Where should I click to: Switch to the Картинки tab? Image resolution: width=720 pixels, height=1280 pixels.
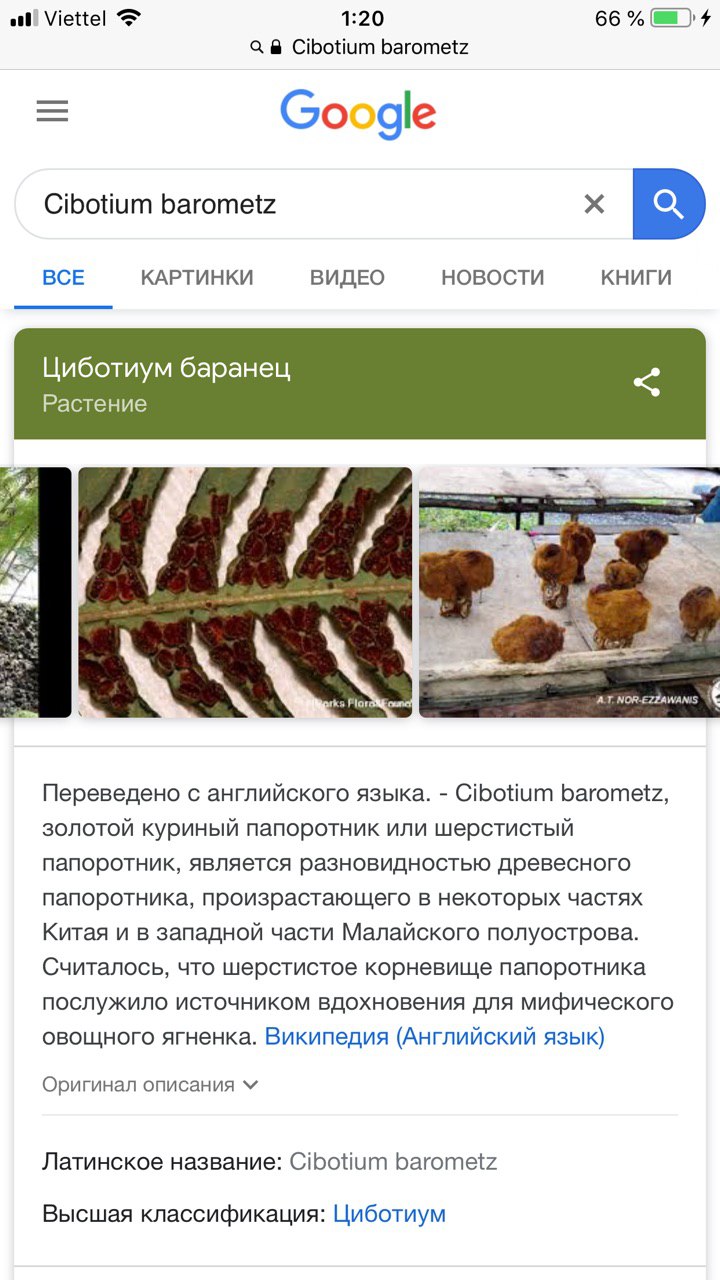[x=197, y=278]
